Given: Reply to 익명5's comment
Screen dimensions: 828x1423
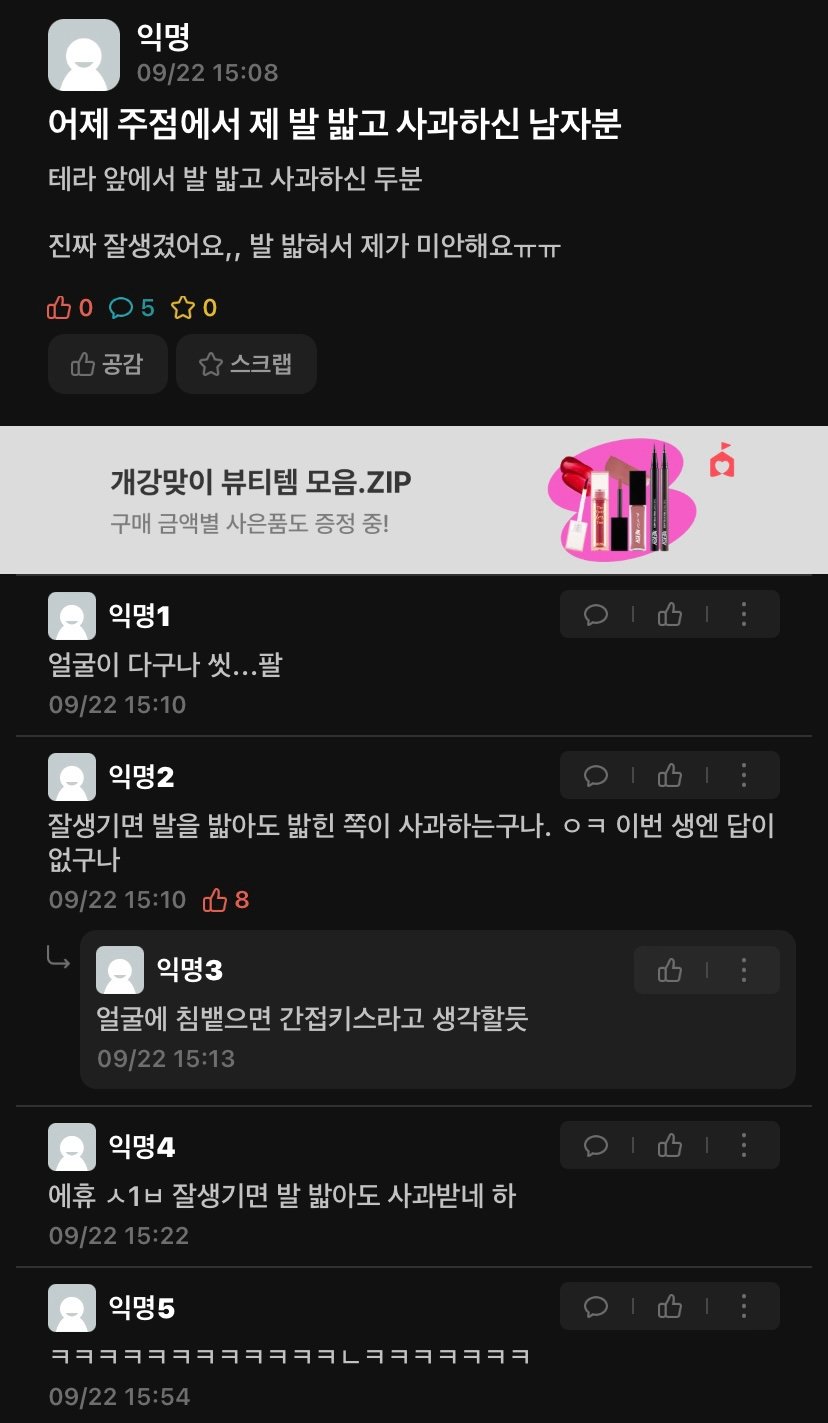Looking at the screenshot, I should (x=596, y=1306).
